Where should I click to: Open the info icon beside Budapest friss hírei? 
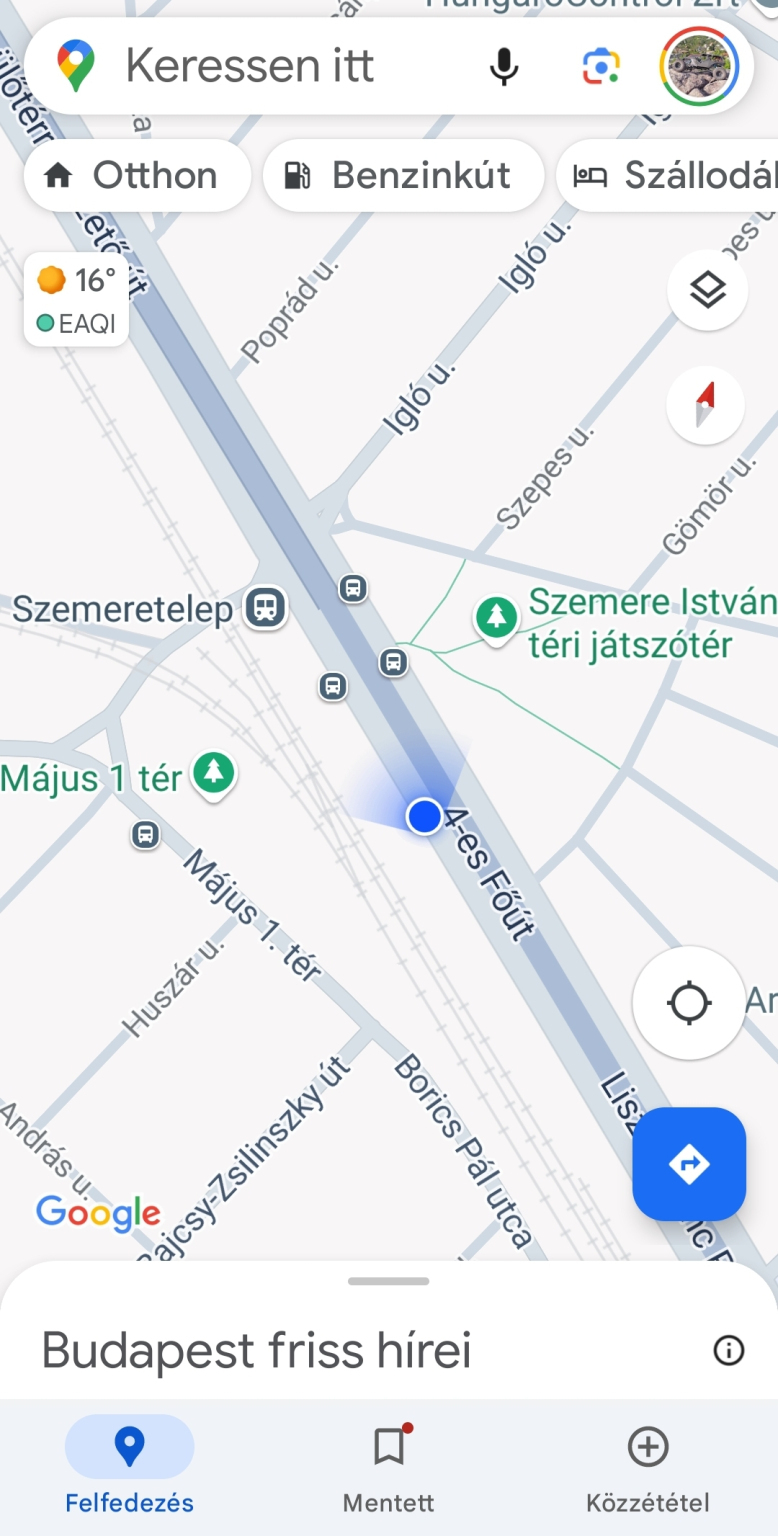[x=728, y=1351]
